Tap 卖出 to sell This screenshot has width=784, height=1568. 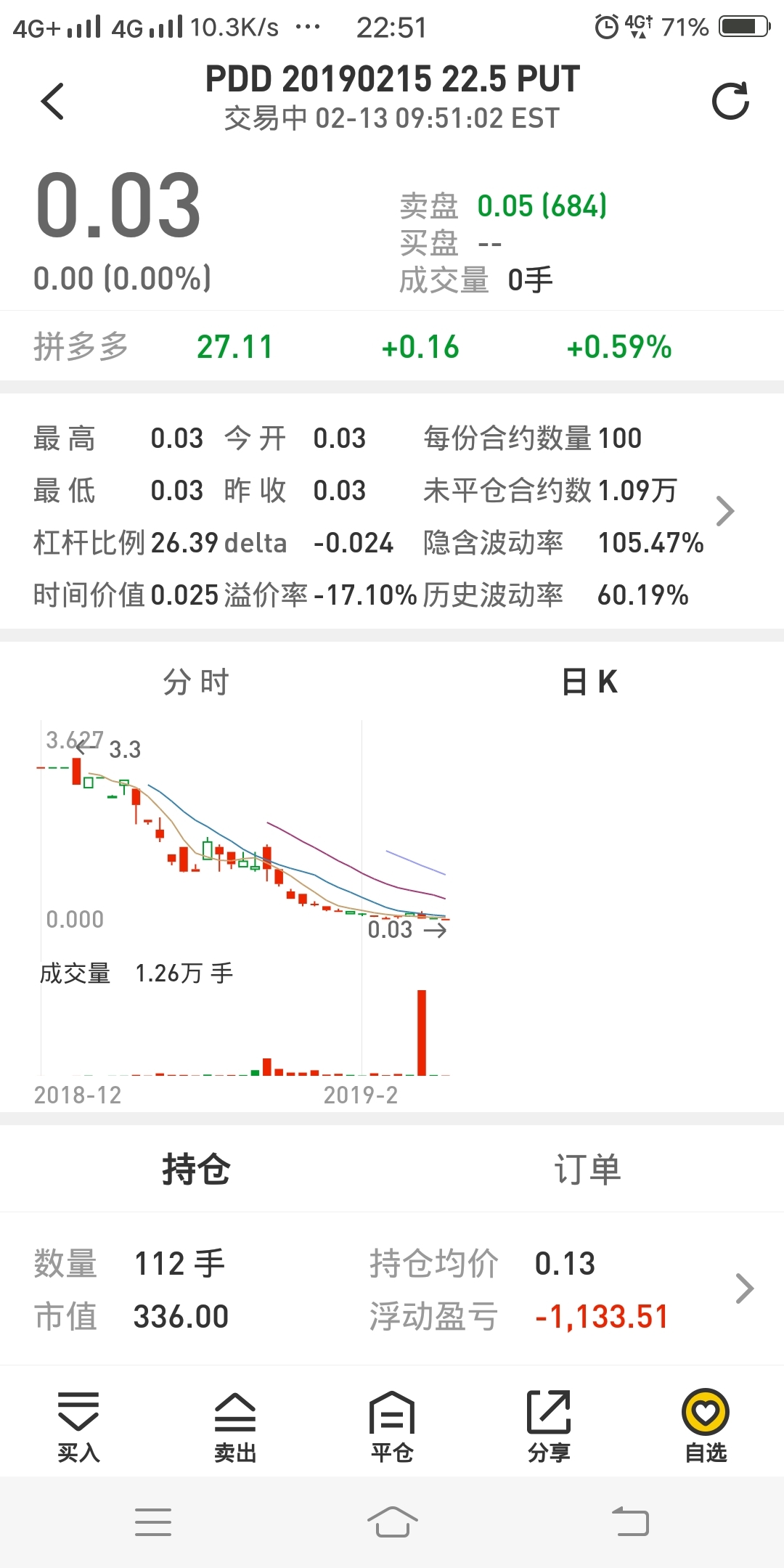(235, 1426)
